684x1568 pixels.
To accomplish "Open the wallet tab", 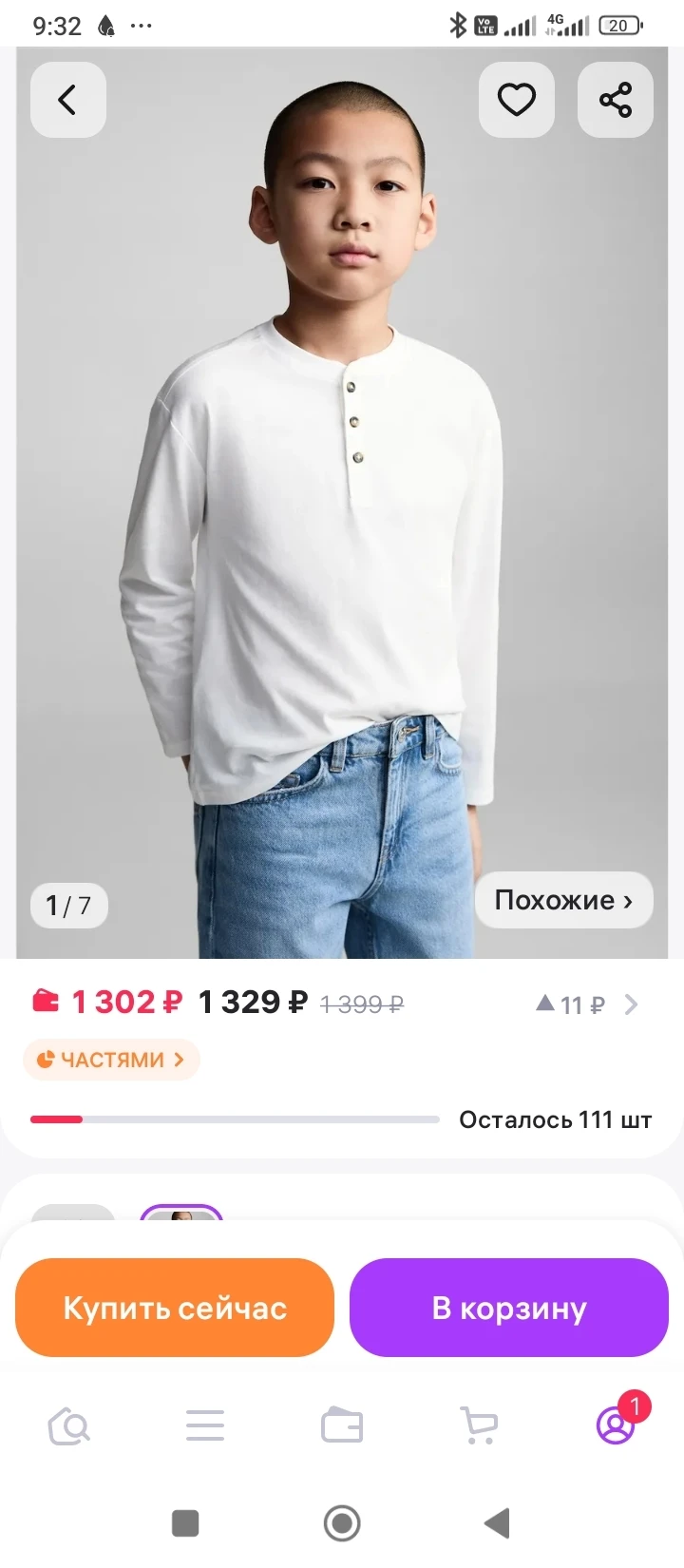I will pyautogui.click(x=342, y=1425).
